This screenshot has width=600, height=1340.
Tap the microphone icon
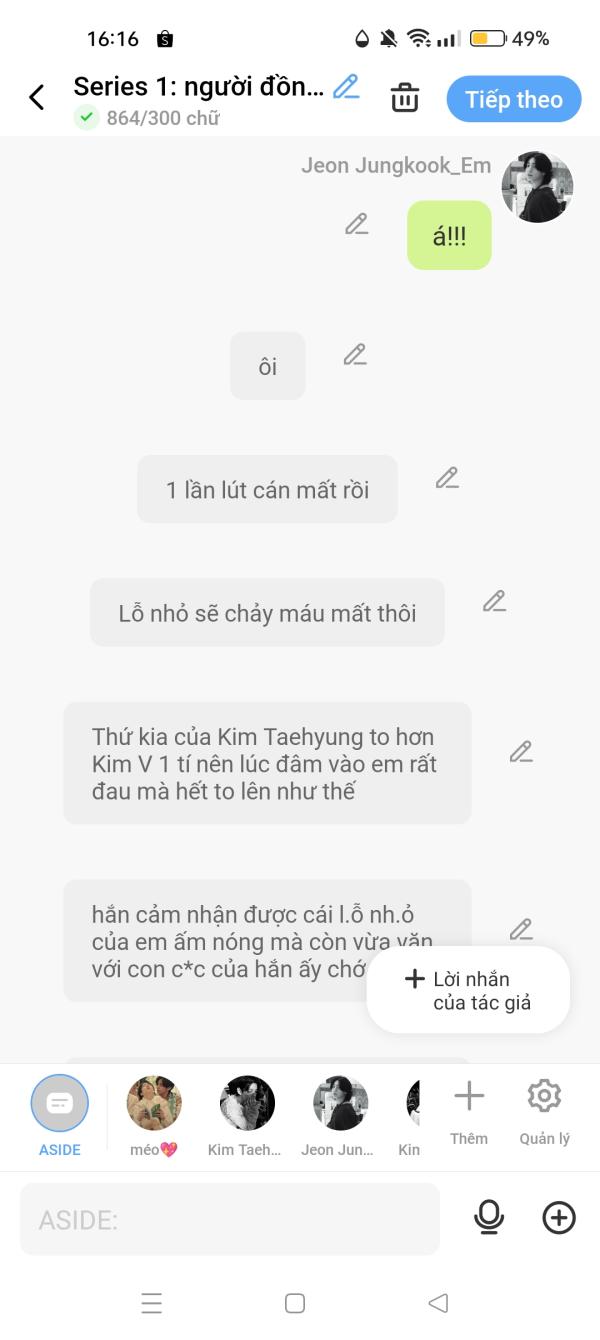pyautogui.click(x=489, y=1217)
